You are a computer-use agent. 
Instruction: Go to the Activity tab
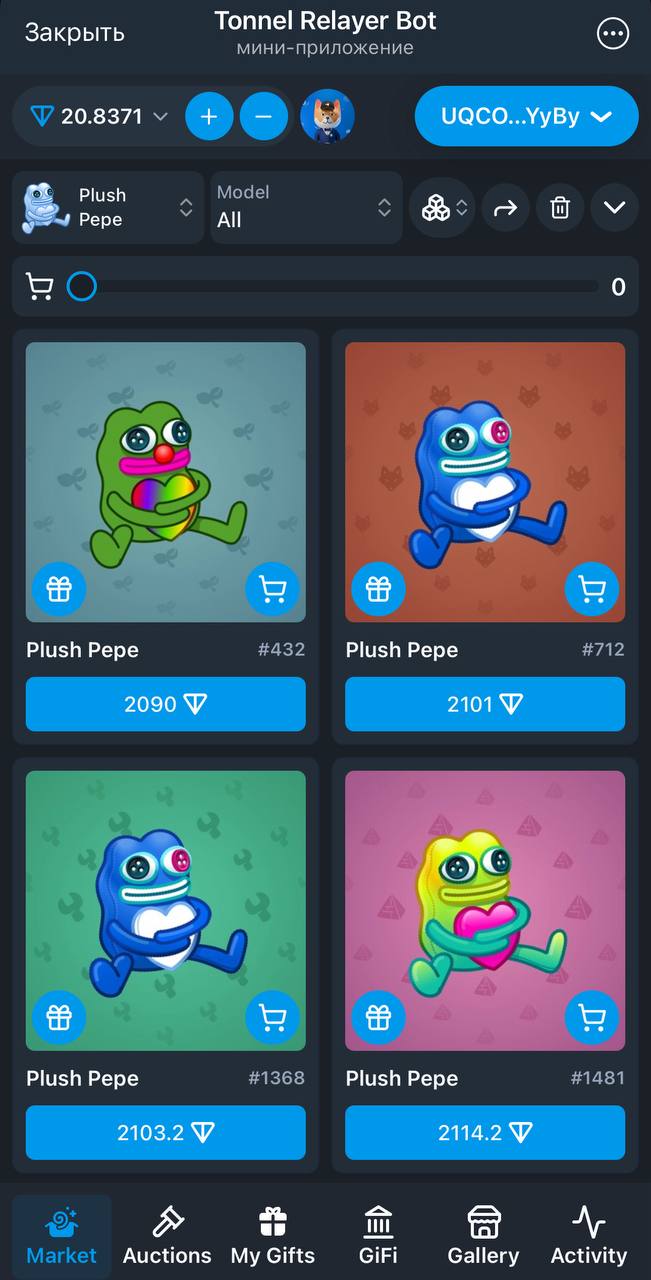click(x=588, y=1236)
